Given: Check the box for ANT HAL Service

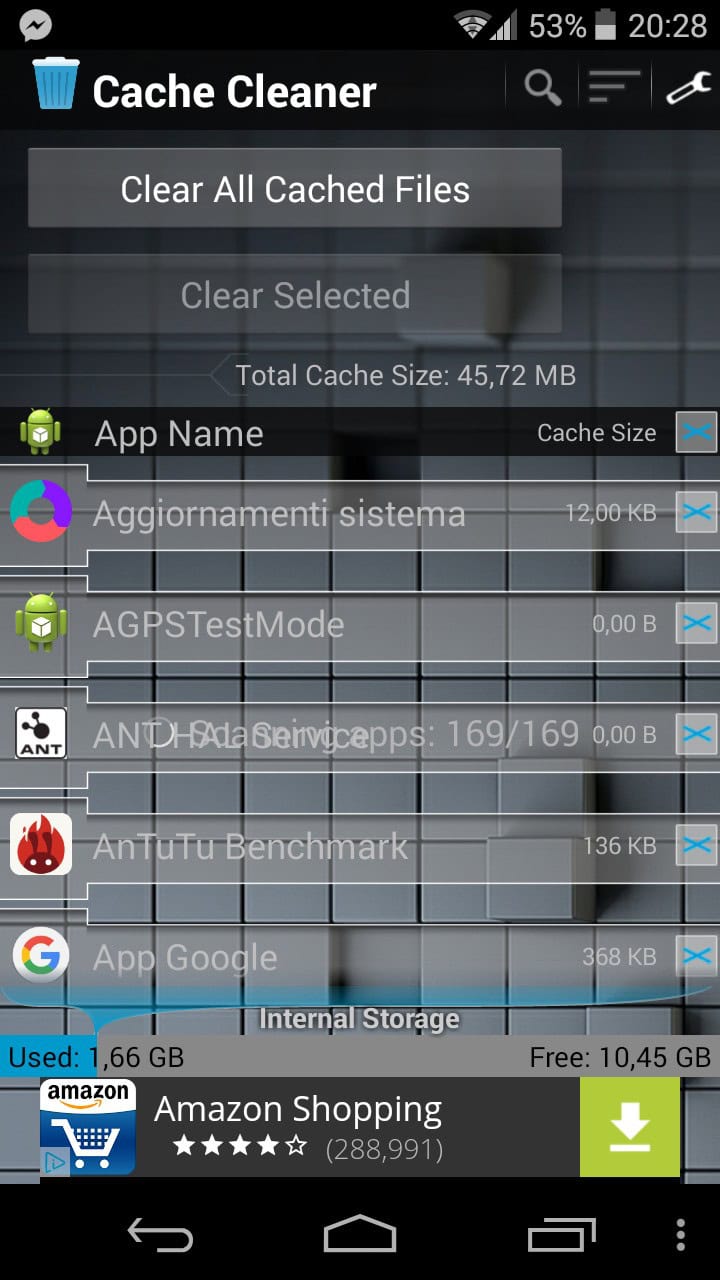Looking at the screenshot, I should (696, 735).
